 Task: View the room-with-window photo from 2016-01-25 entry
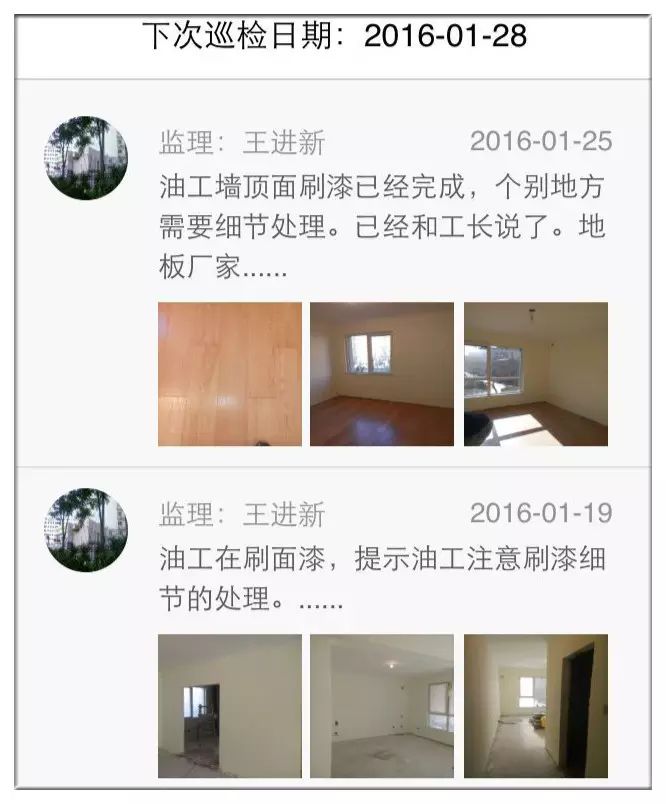pyautogui.click(x=382, y=374)
